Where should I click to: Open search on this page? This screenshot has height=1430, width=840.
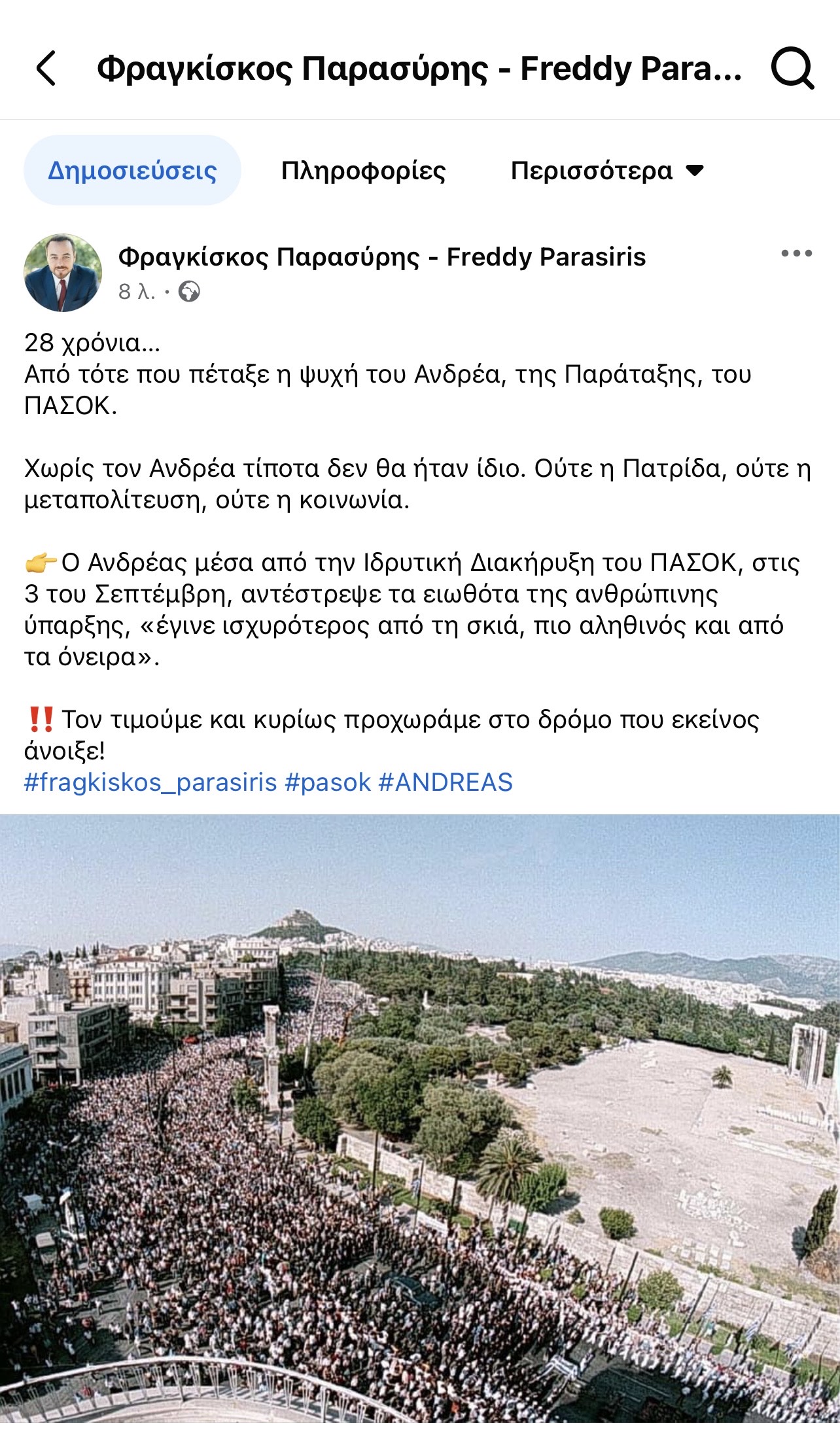pyautogui.click(x=792, y=68)
